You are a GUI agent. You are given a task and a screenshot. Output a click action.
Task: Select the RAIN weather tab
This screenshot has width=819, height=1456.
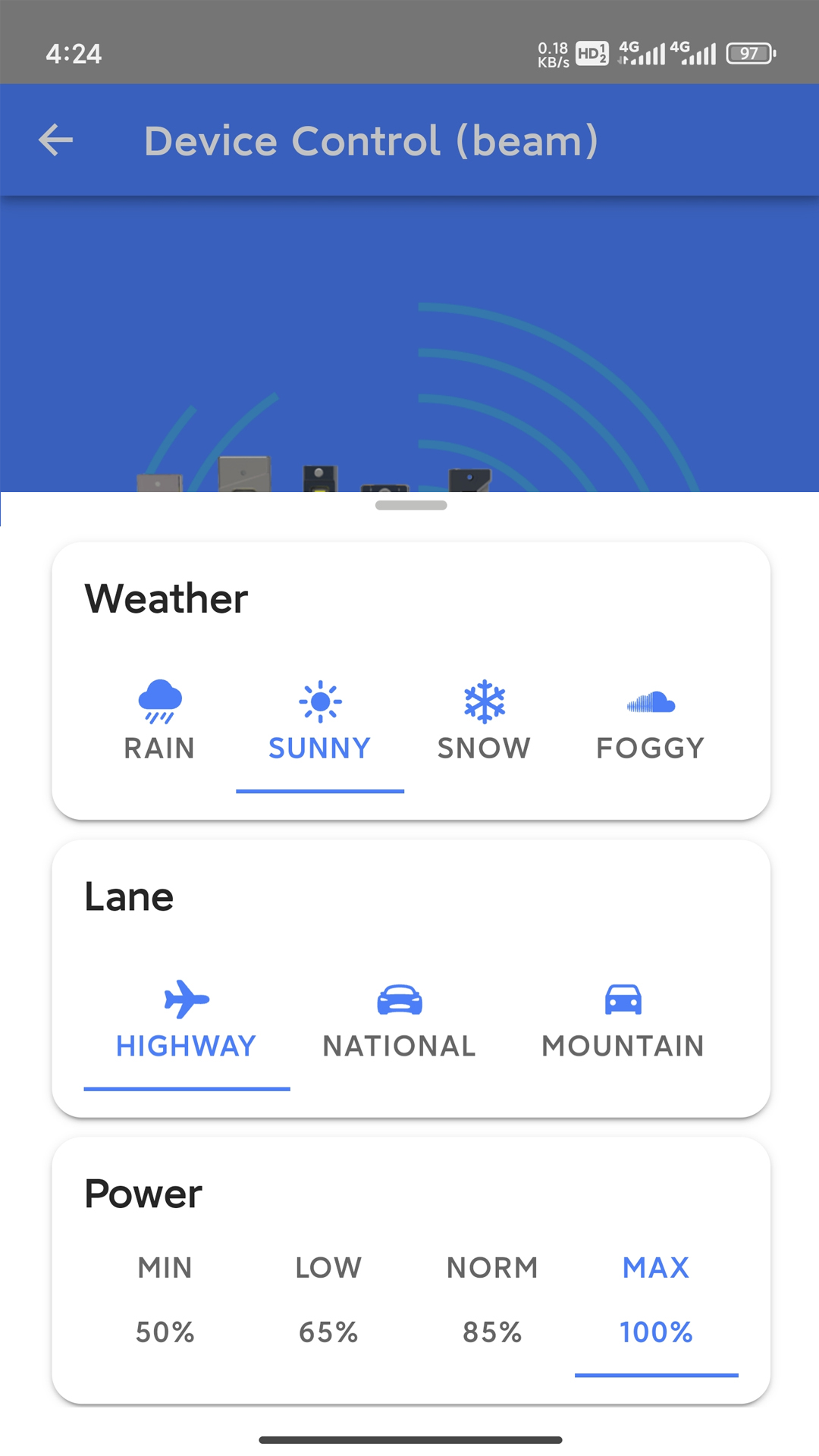click(x=160, y=722)
